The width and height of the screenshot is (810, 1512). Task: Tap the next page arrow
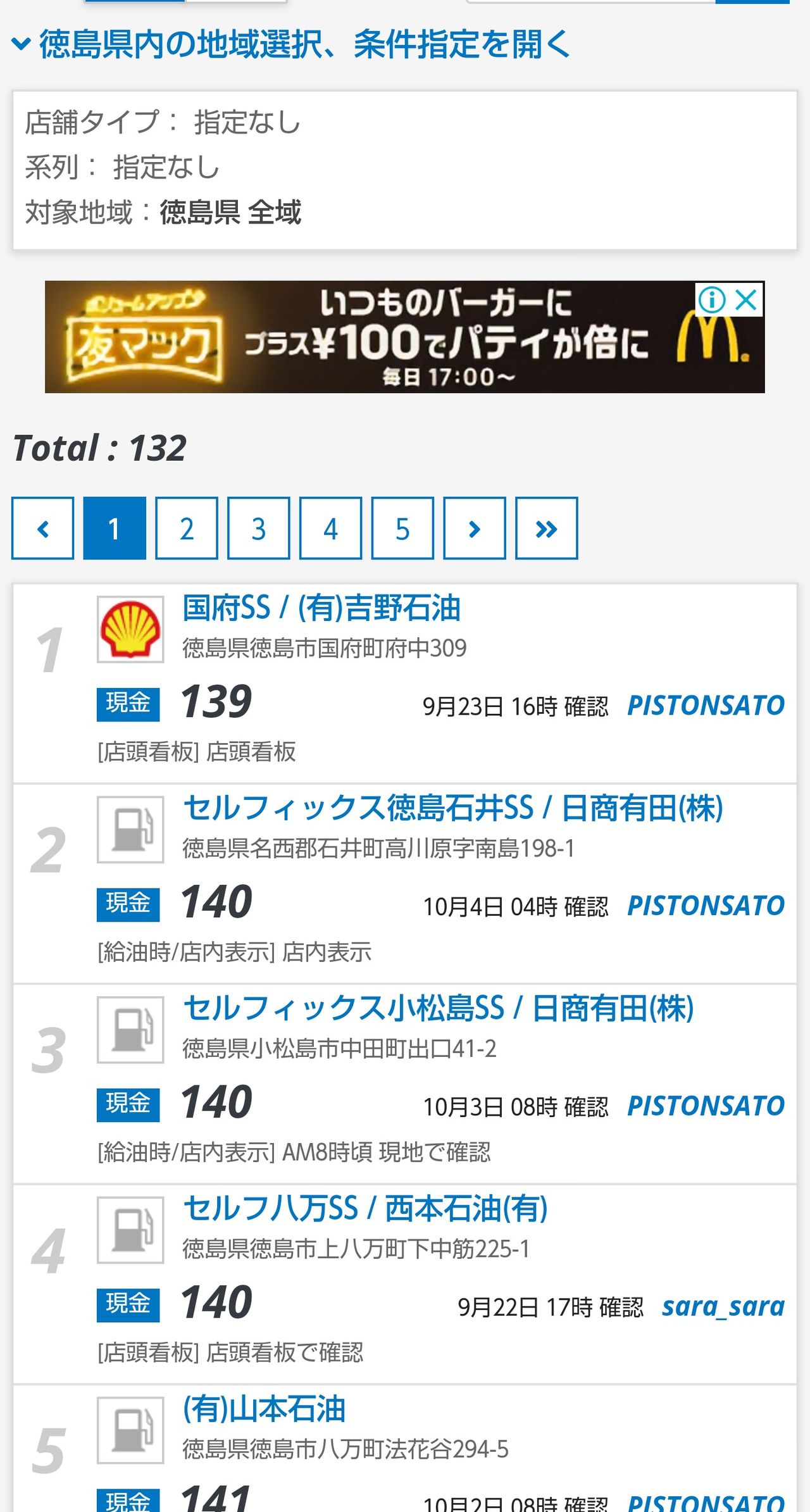pyautogui.click(x=475, y=528)
